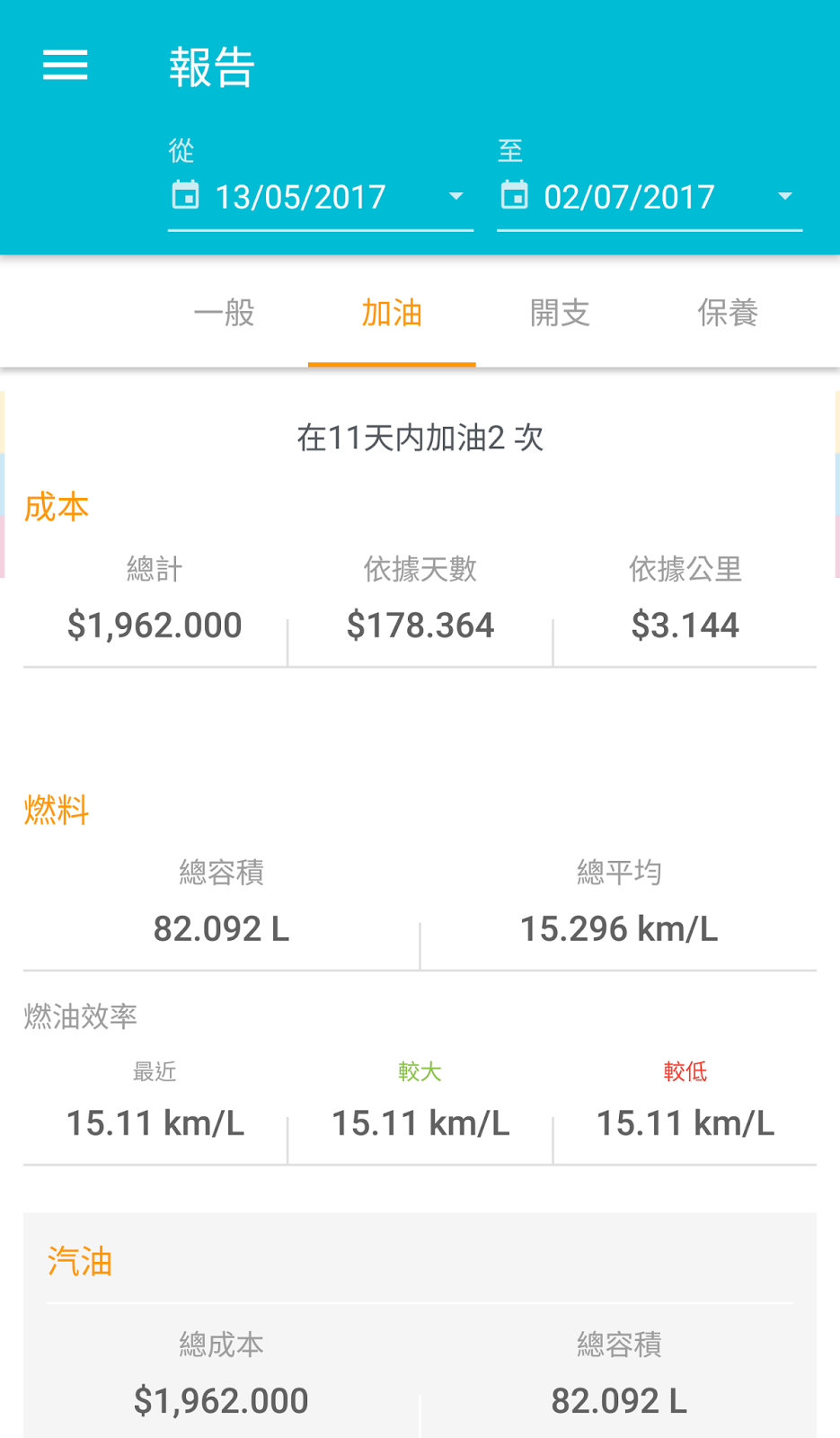Go to the 保養 tab
Screen dimensions: 840x1438
click(728, 314)
